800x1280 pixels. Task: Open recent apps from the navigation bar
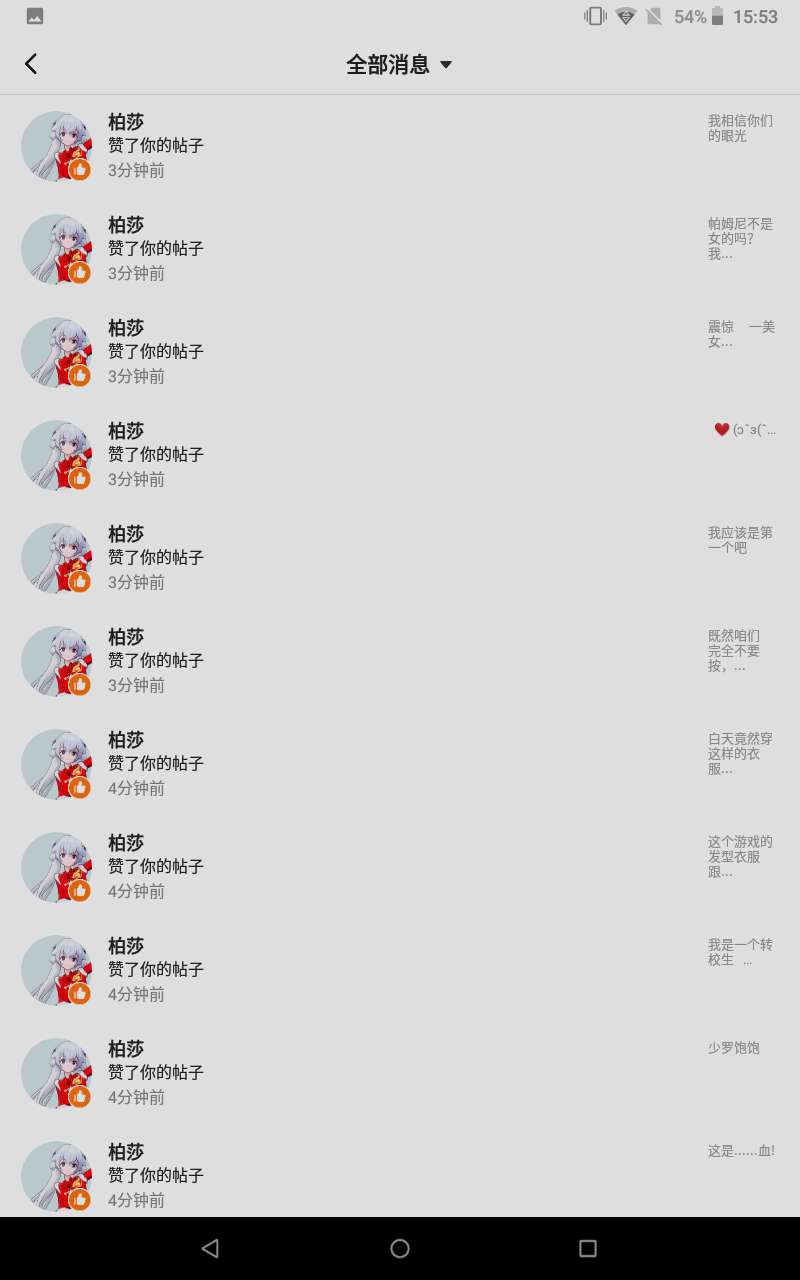(588, 1248)
